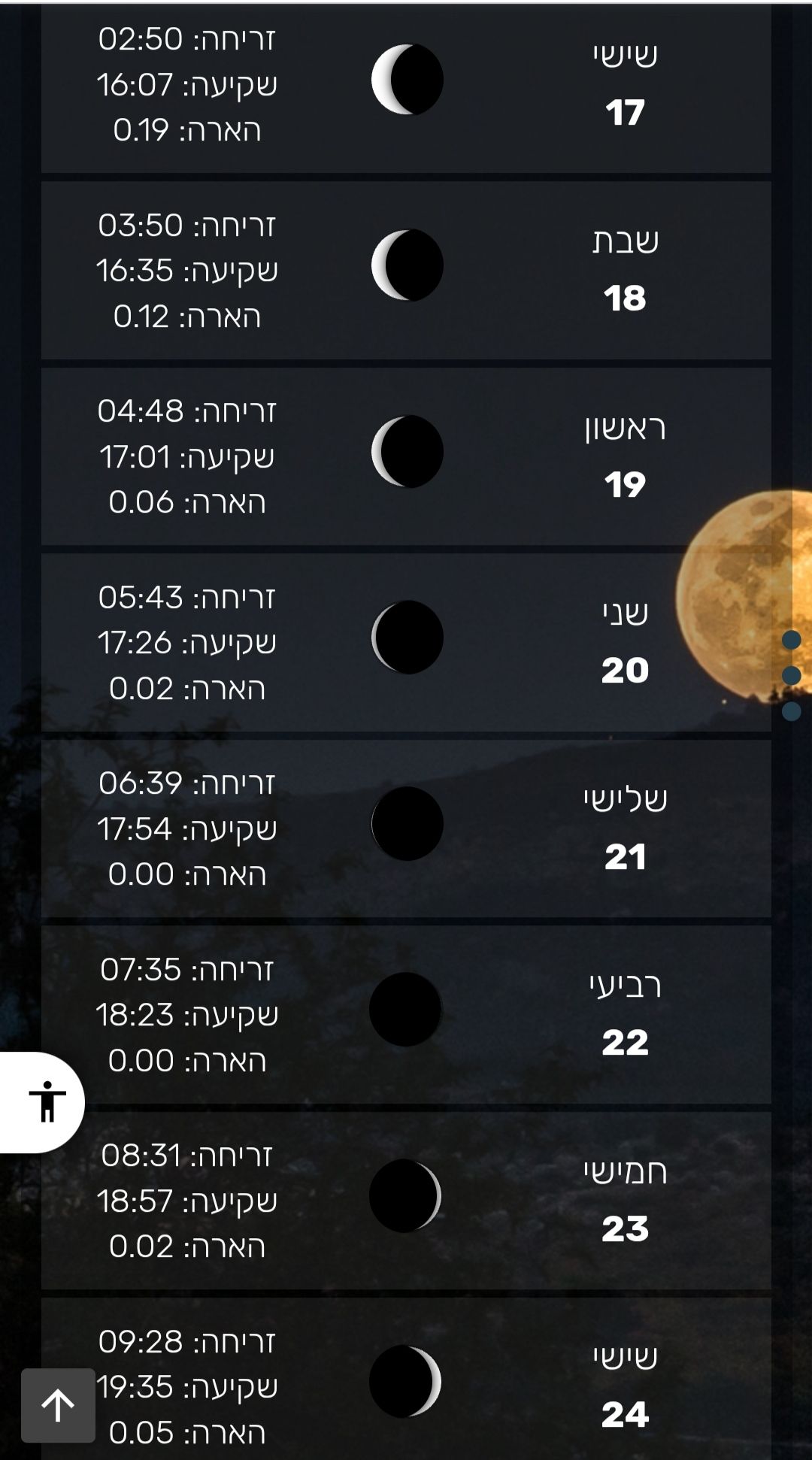The image size is (812, 1460).
Task: Tap the scroll-to-top arrow button
Action: (x=58, y=1405)
